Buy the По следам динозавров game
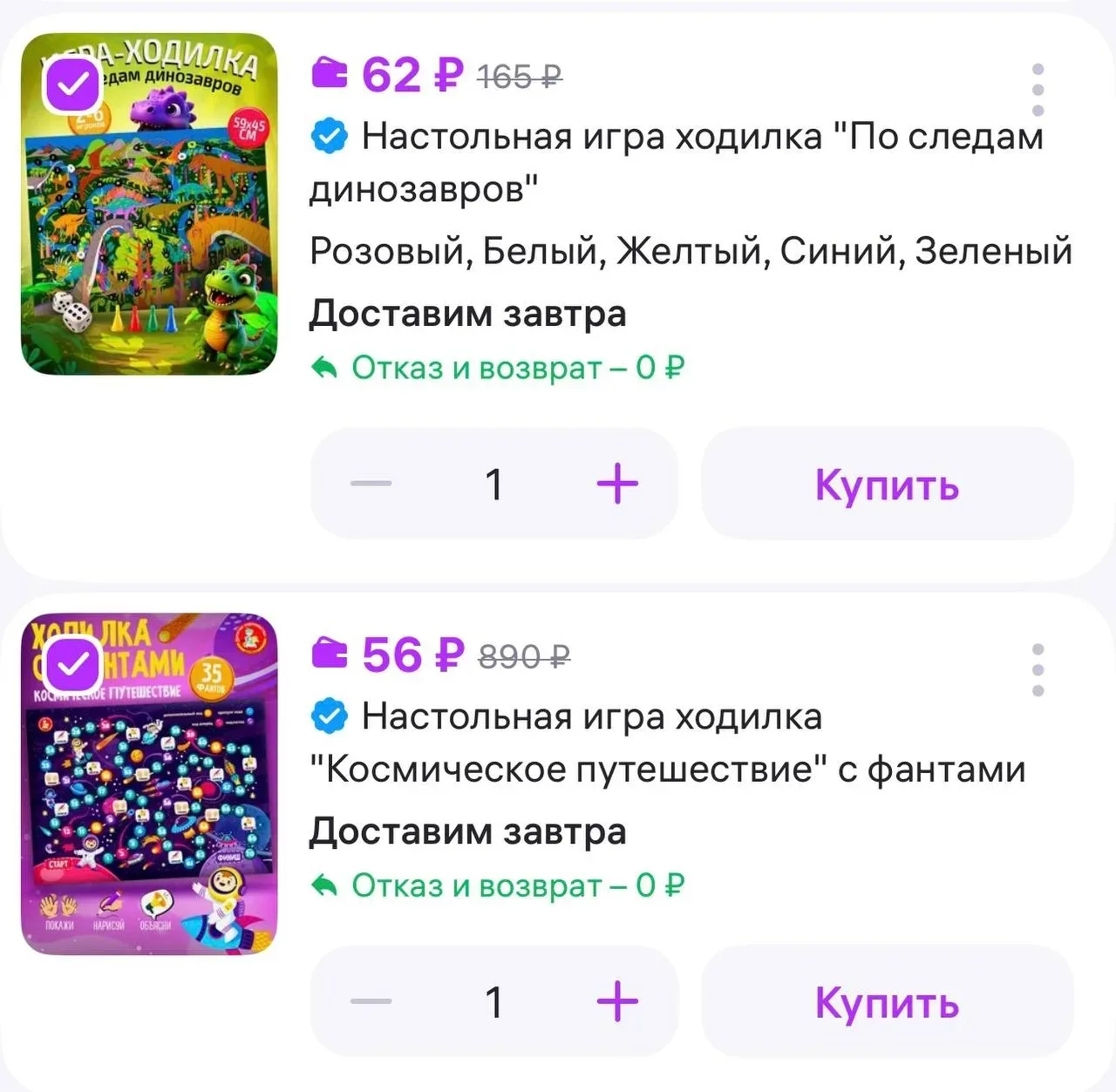1116x1092 pixels. (x=887, y=484)
